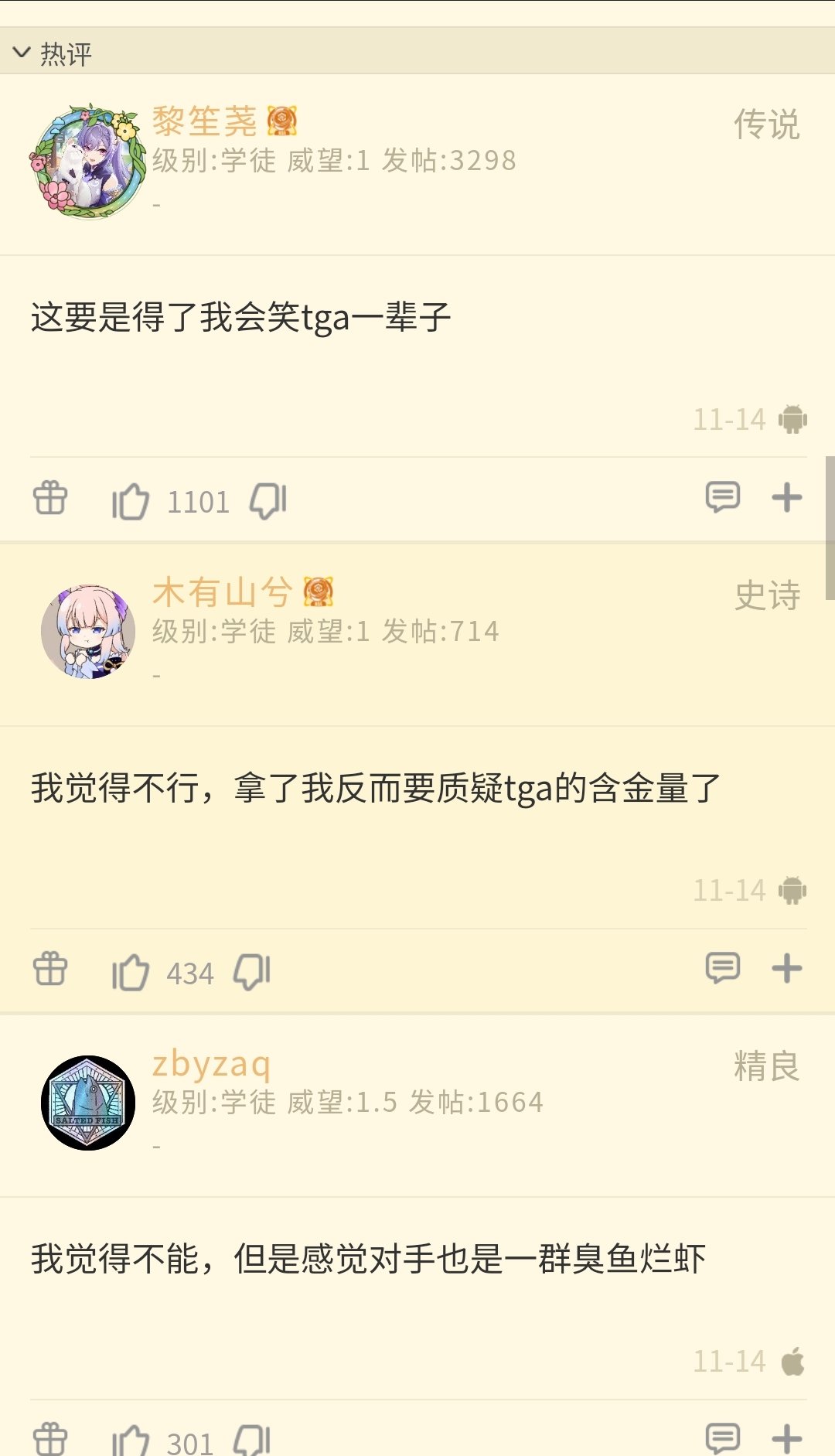This screenshot has height=1456, width=835.
Task: Like 黎笙荛's comment with 1101 likes
Action: point(131,501)
